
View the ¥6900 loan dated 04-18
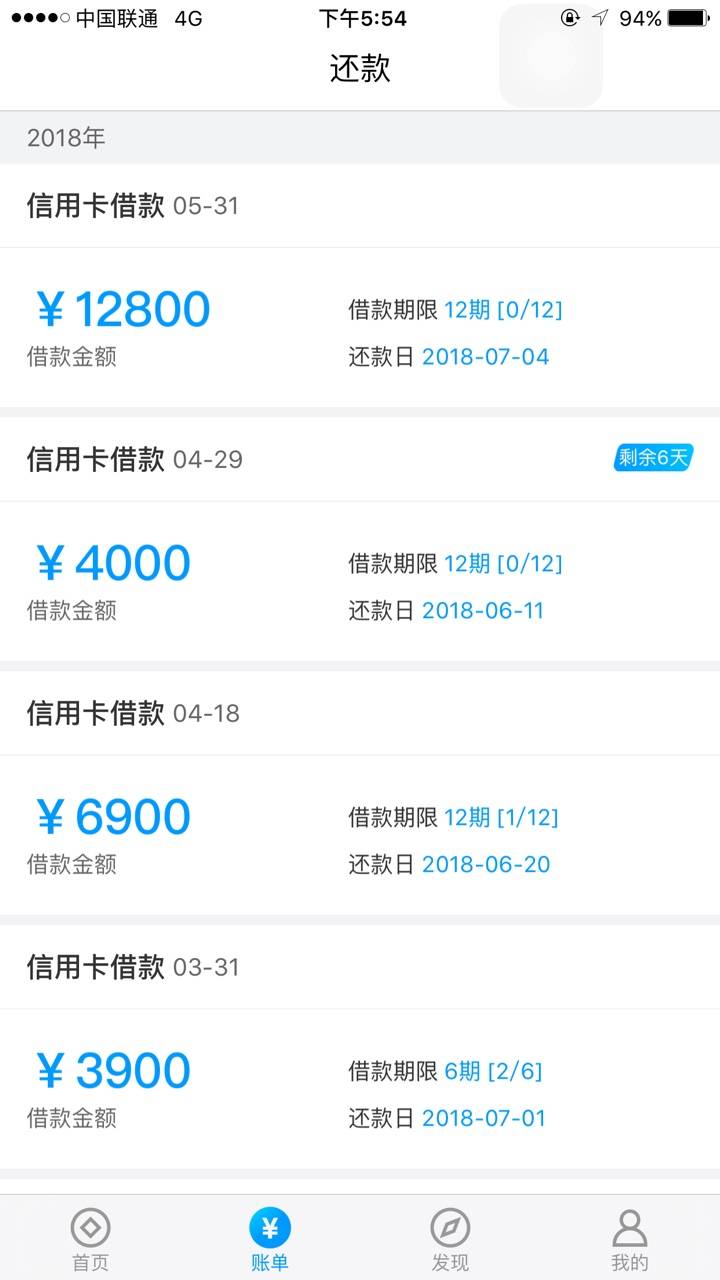pyautogui.click(x=360, y=794)
